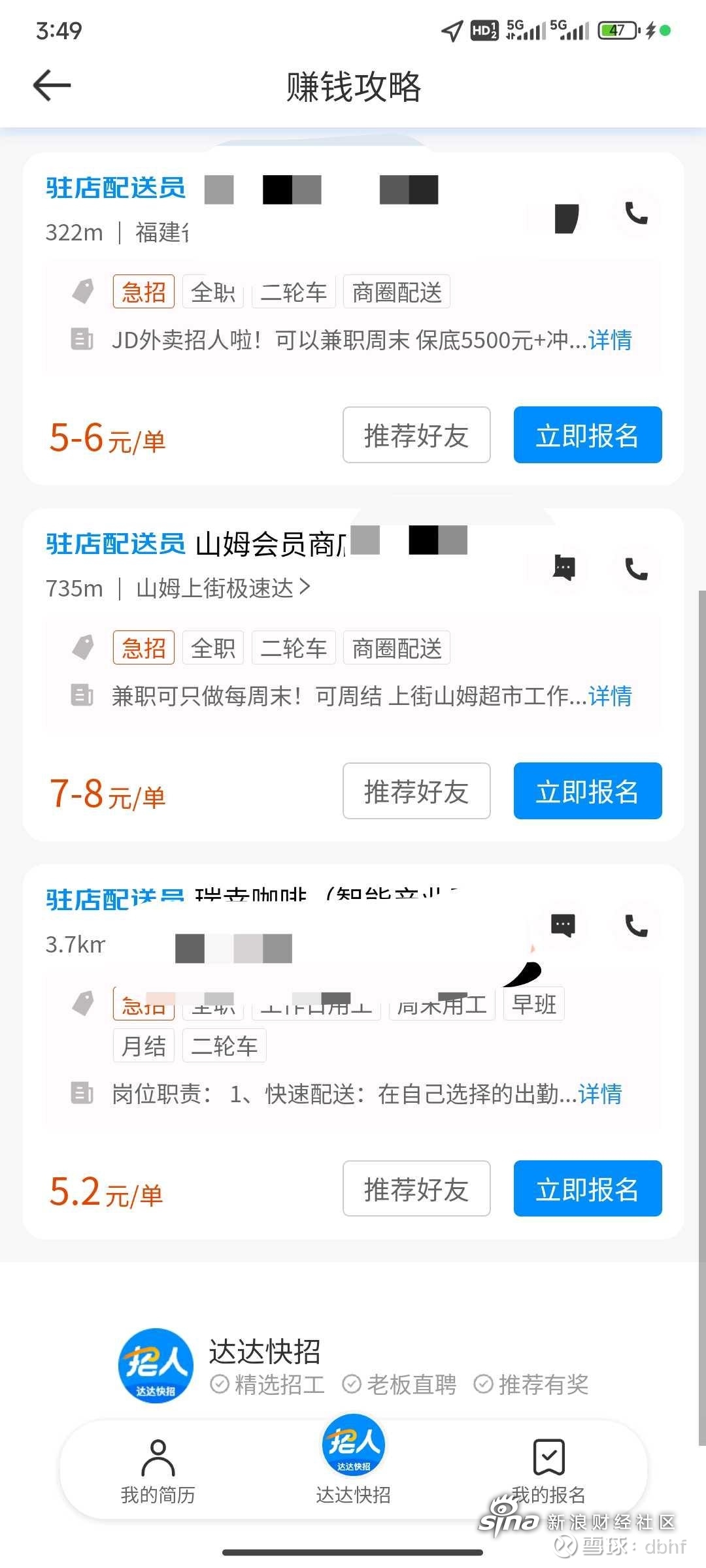The width and height of the screenshot is (706, 1568).
Task: Go back using the top-left arrow
Action: coord(52,85)
